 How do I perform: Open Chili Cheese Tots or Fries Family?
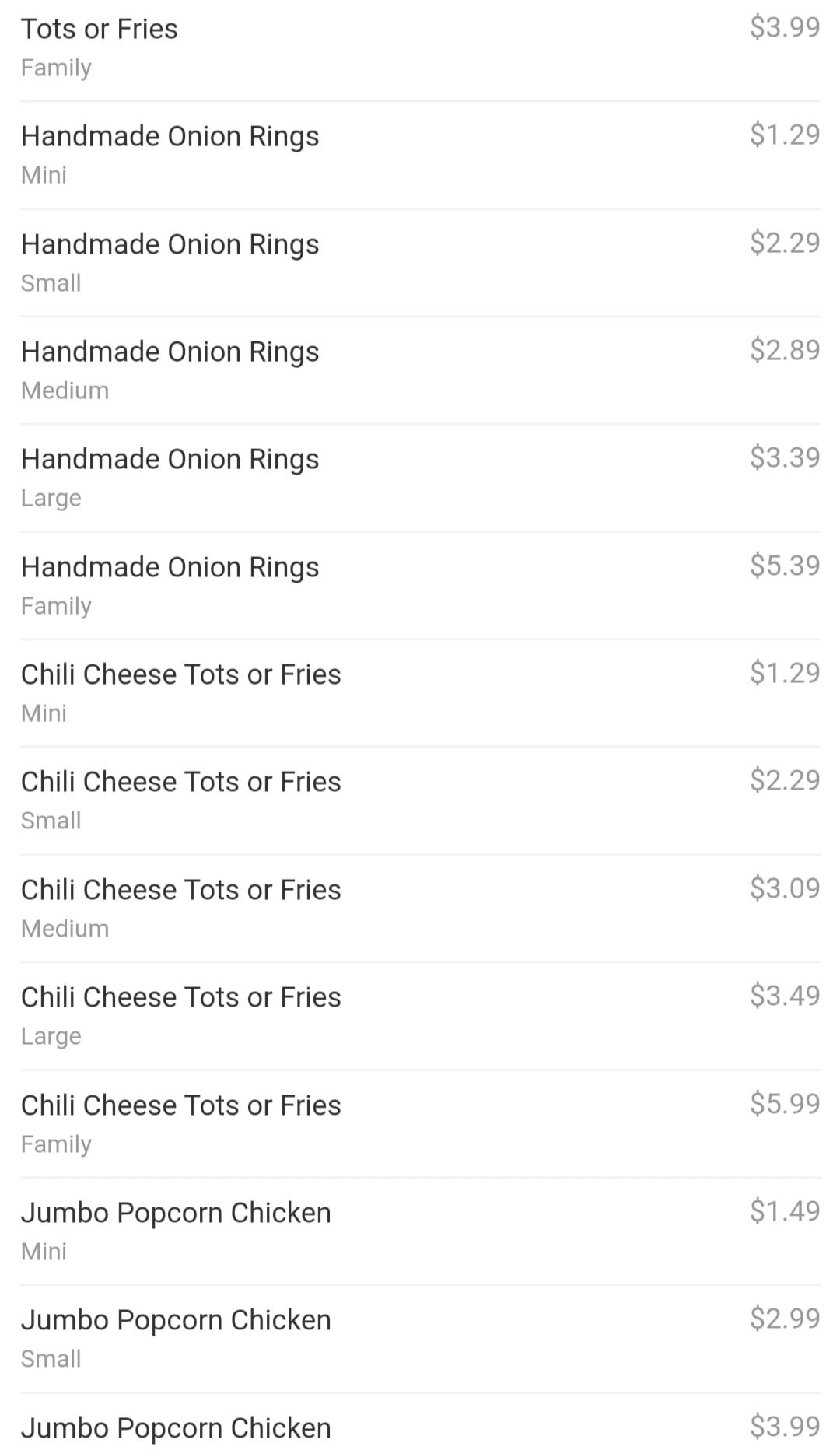tap(420, 1123)
